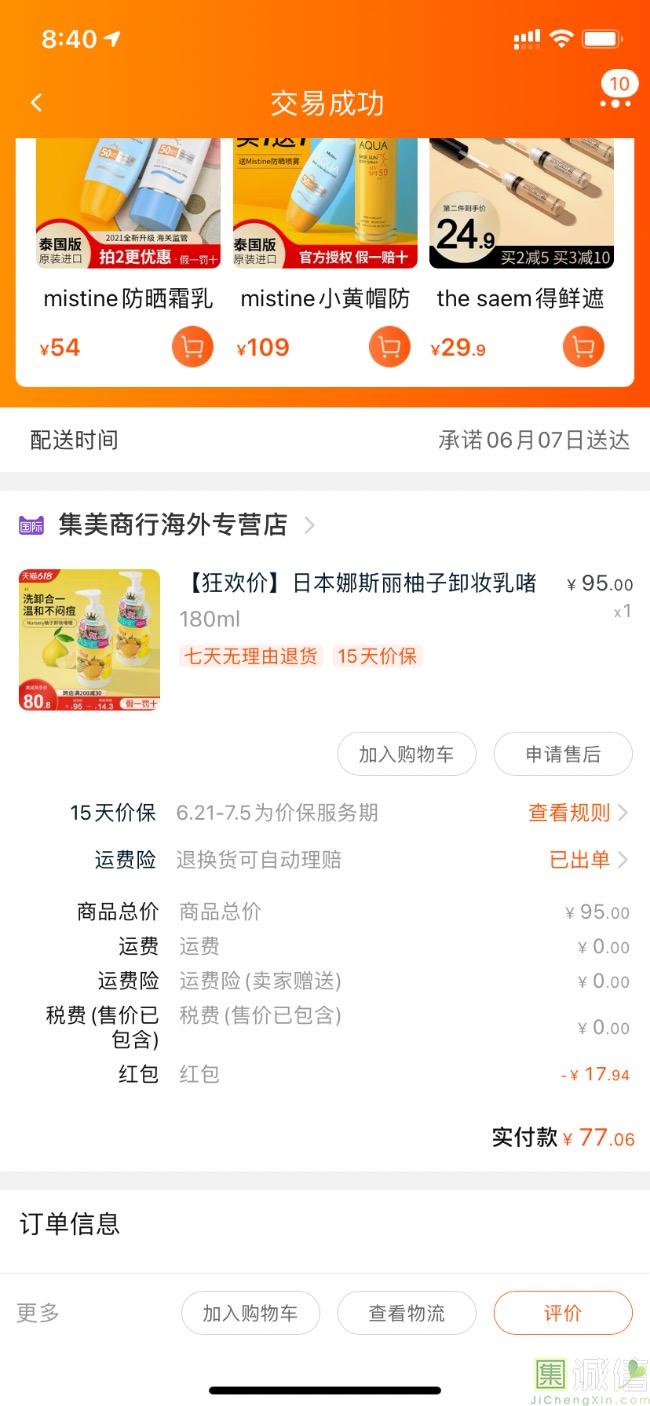
Task: Write a review with the 评价 button
Action: 562,1313
